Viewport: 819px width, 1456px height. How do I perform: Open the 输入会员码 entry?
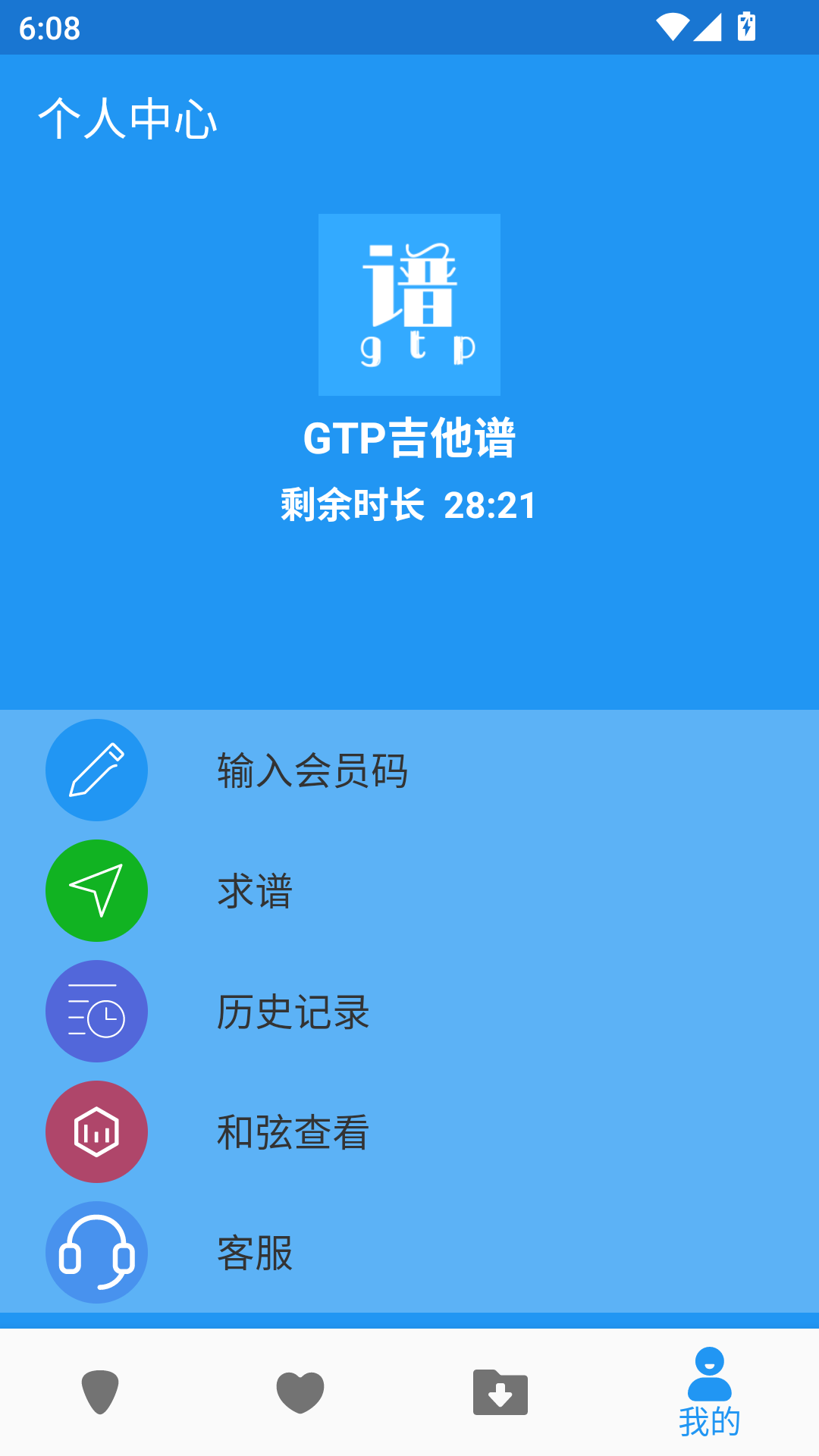[x=312, y=772]
